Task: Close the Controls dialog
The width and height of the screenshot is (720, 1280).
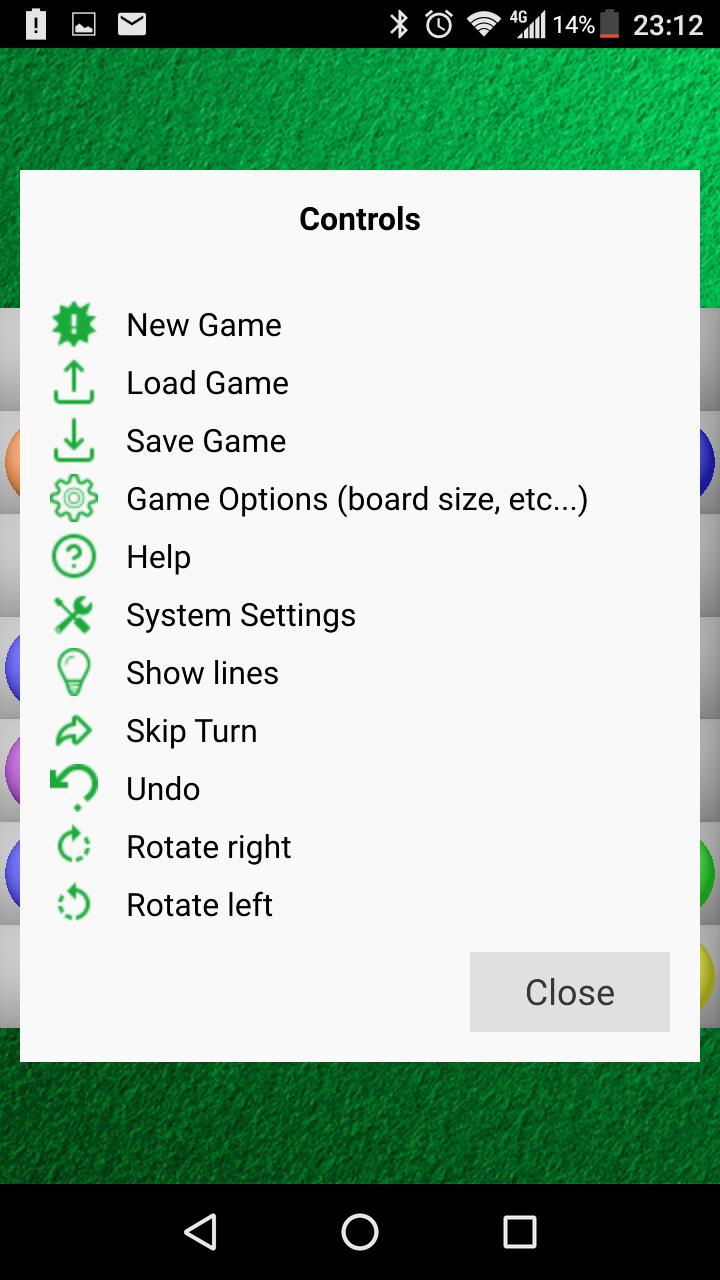Action: pos(570,992)
